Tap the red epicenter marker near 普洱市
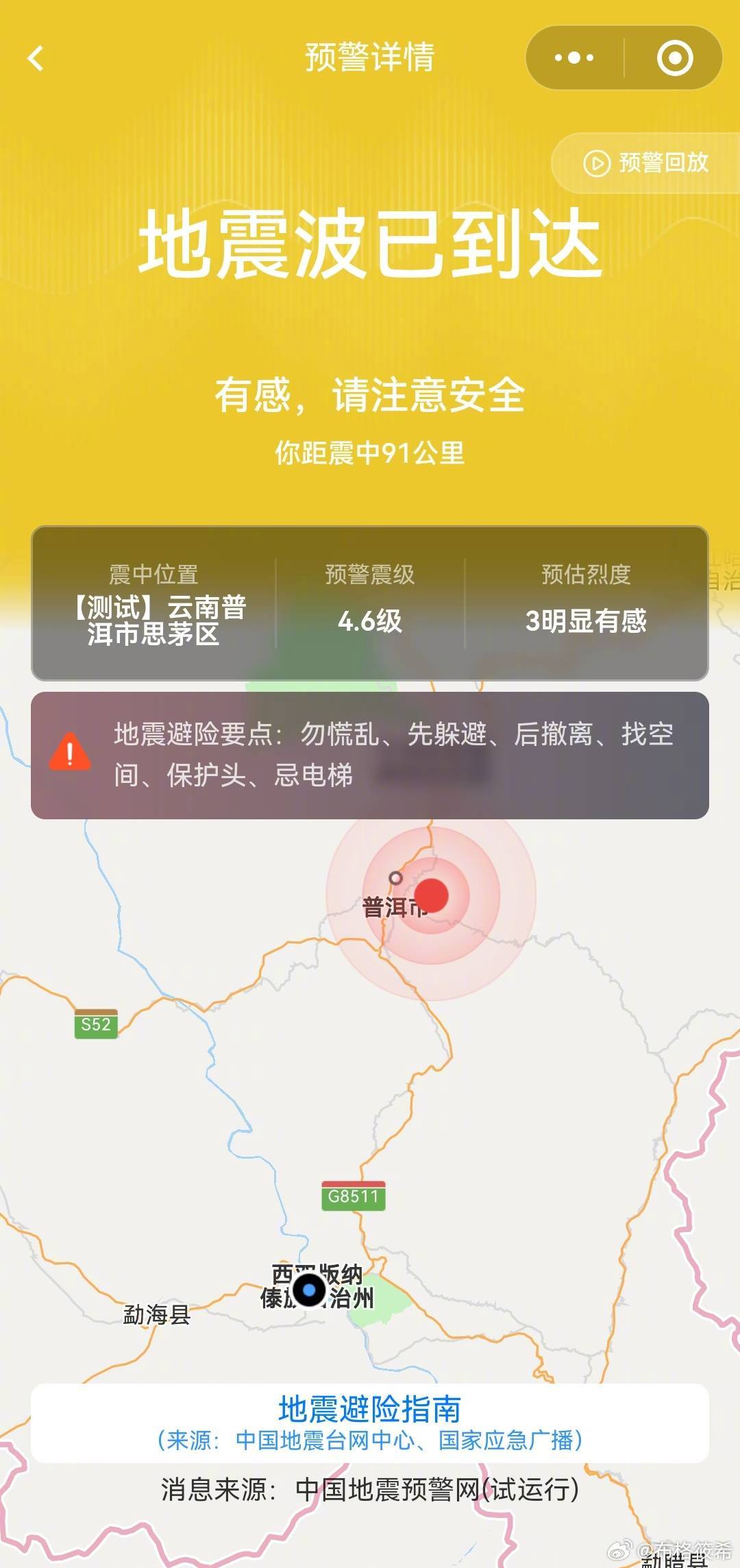Screen dimensions: 740x1568 point(432,895)
